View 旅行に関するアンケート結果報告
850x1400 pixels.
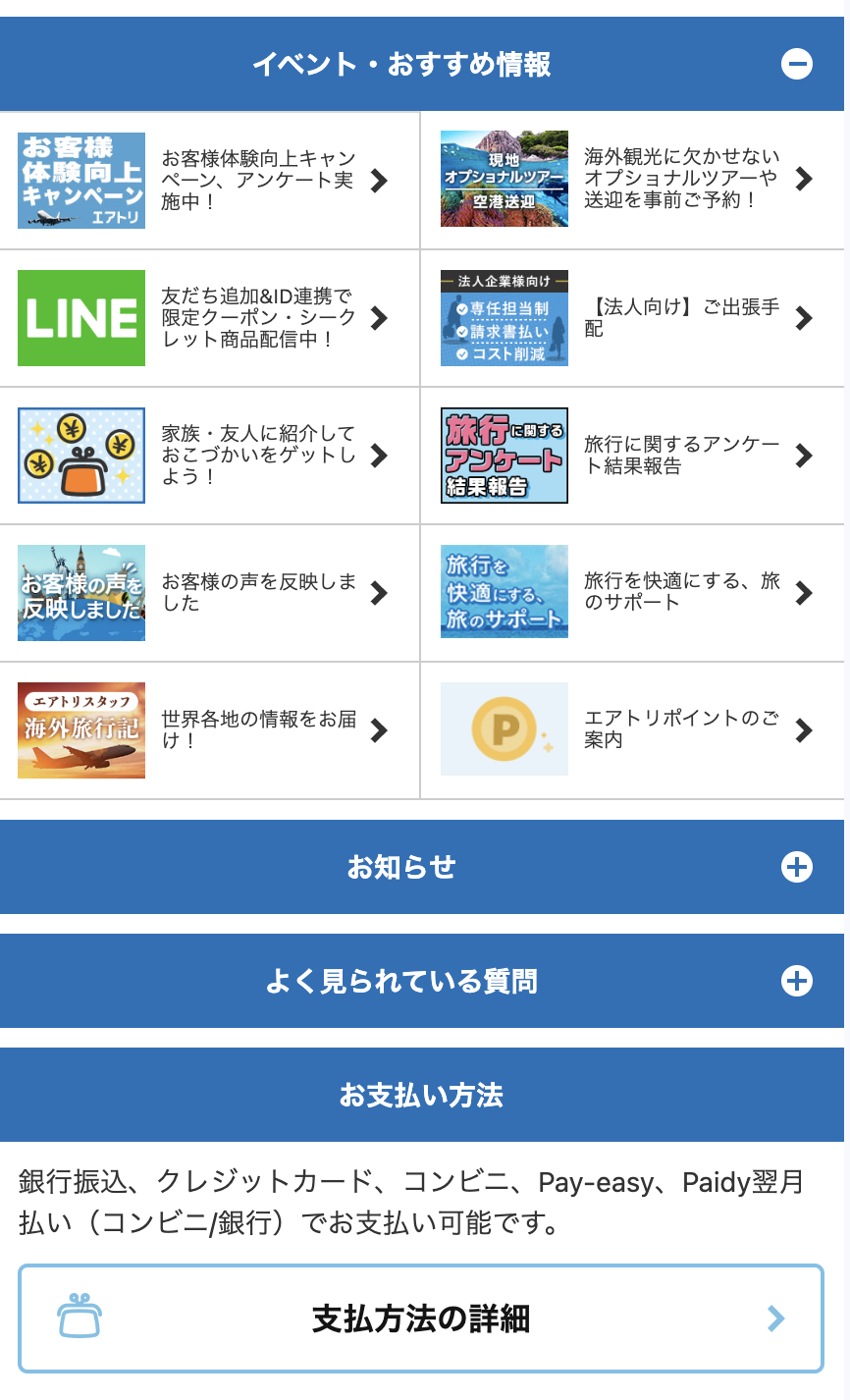click(631, 456)
